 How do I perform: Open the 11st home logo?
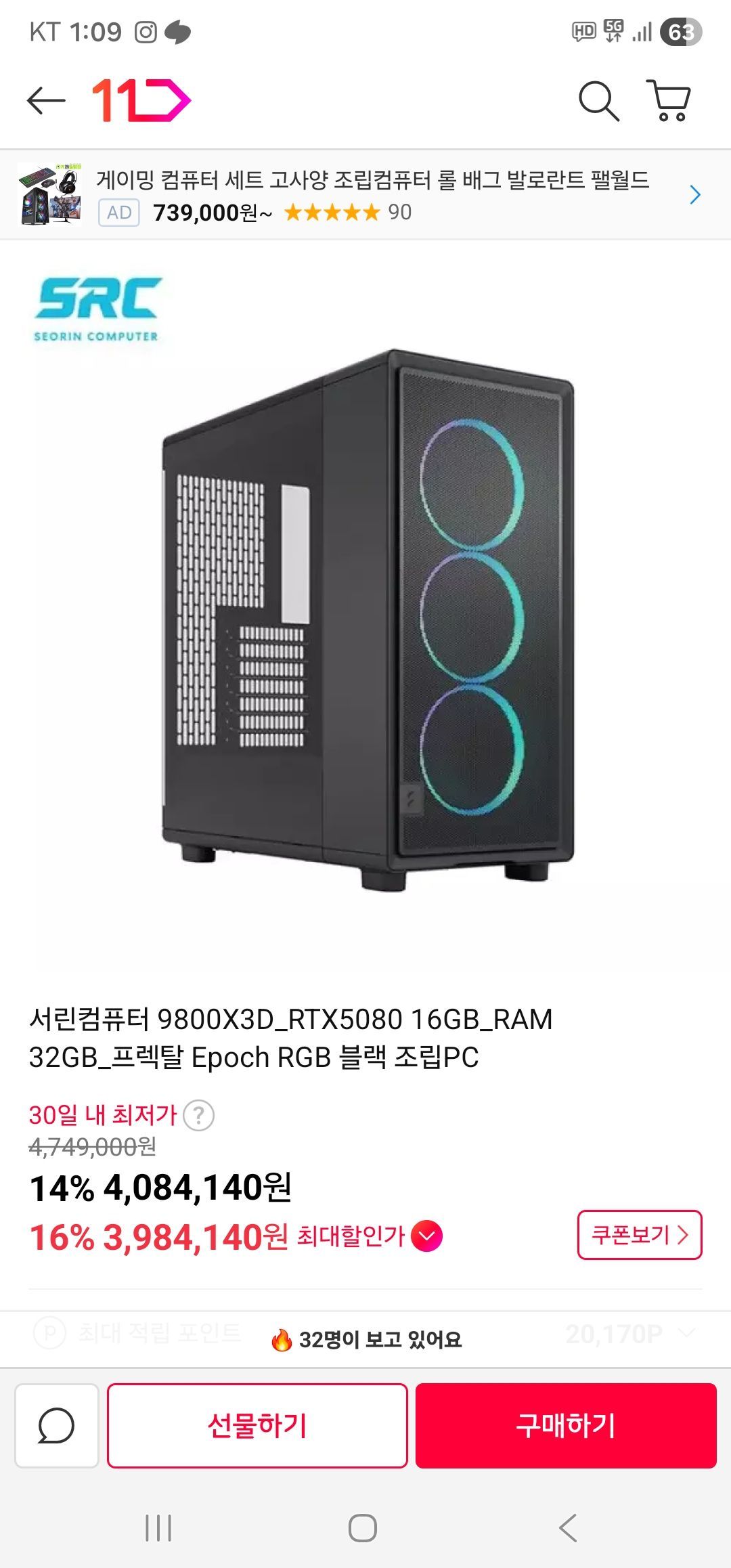point(141,102)
